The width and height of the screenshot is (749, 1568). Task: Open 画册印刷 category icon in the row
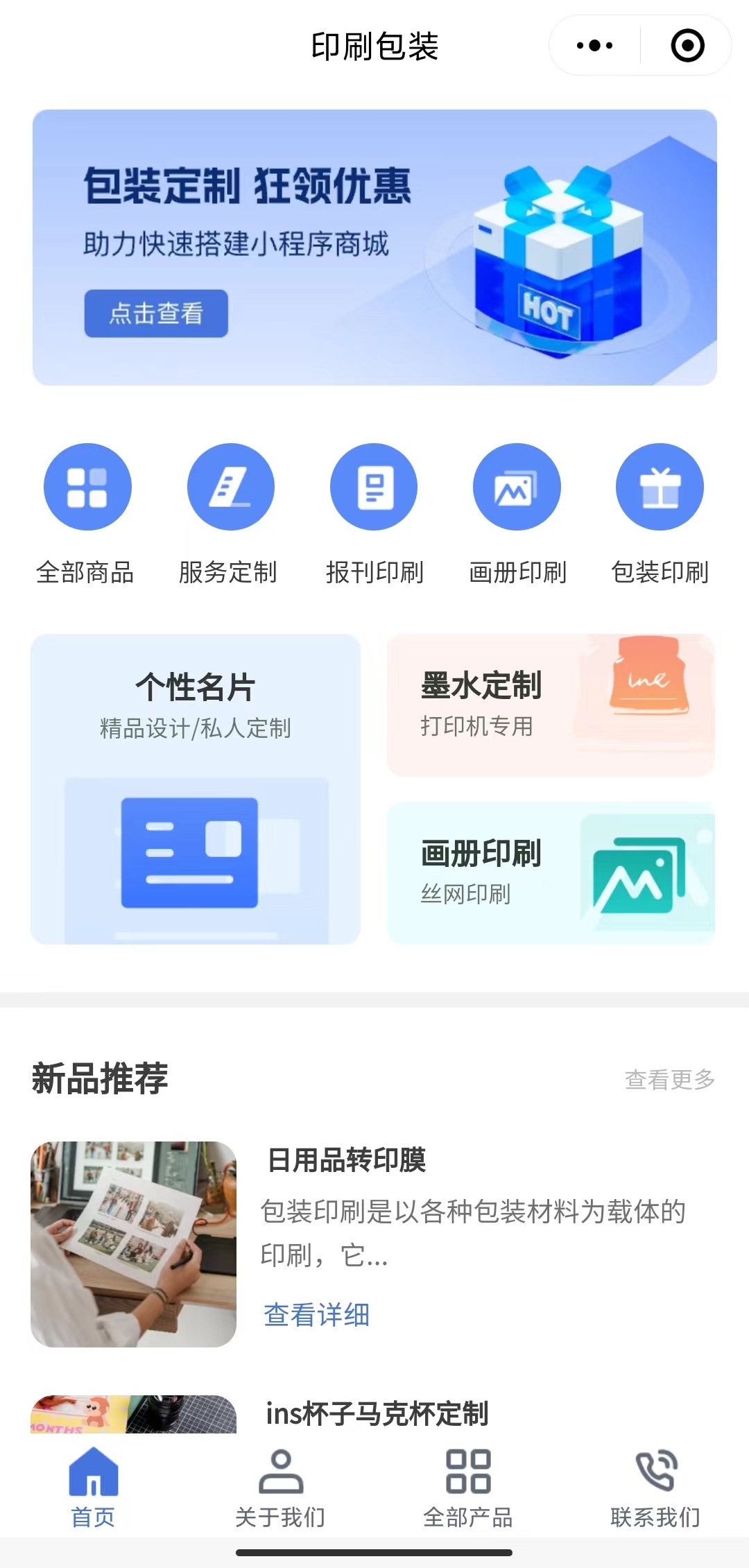517,487
